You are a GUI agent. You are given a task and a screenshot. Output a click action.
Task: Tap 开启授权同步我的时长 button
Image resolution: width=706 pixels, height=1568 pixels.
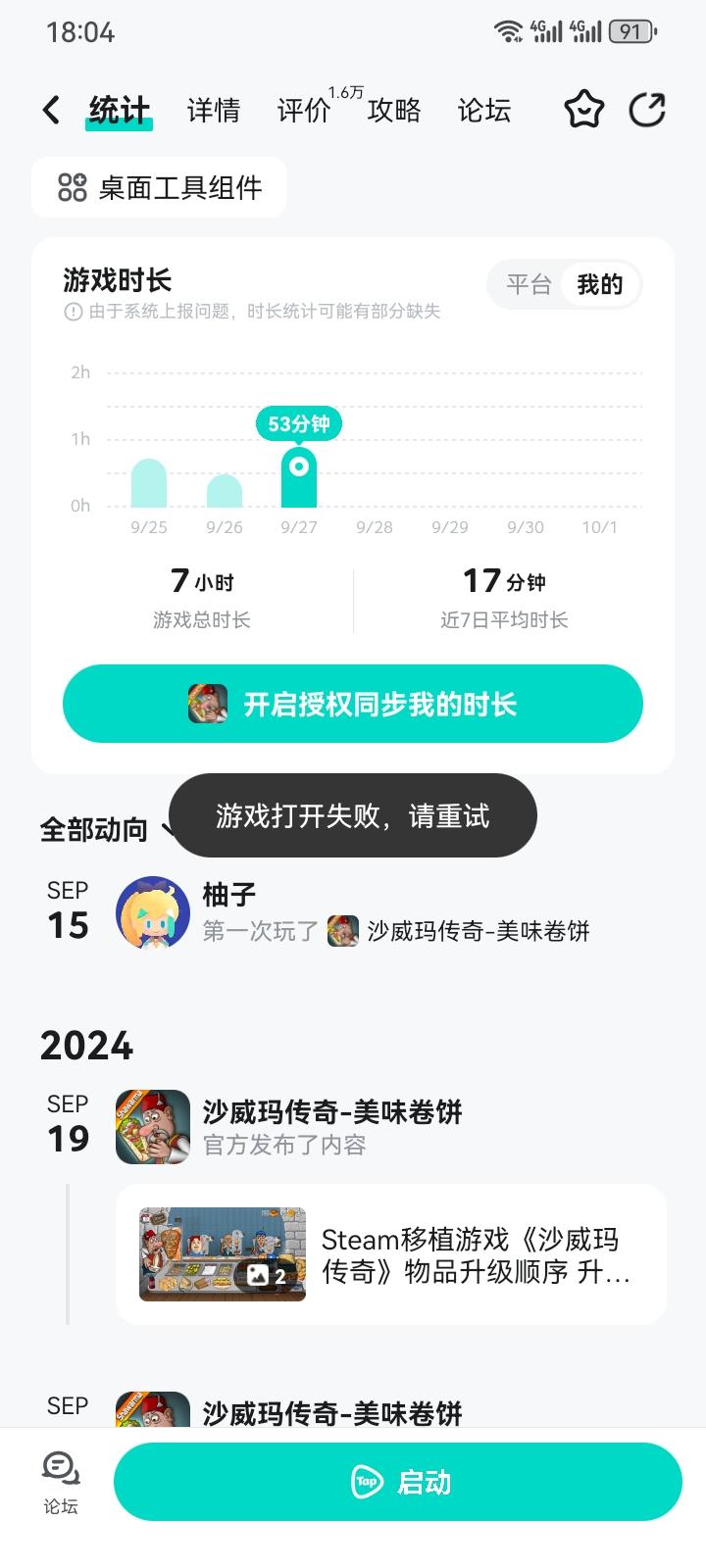[353, 704]
